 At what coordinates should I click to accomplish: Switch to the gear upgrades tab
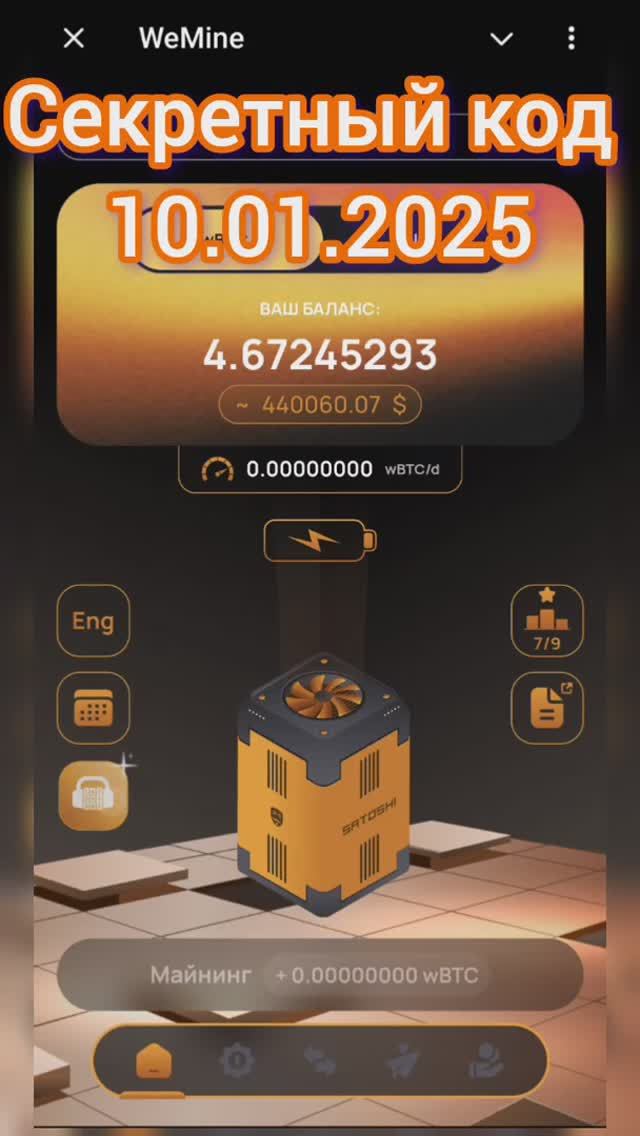237,1061
